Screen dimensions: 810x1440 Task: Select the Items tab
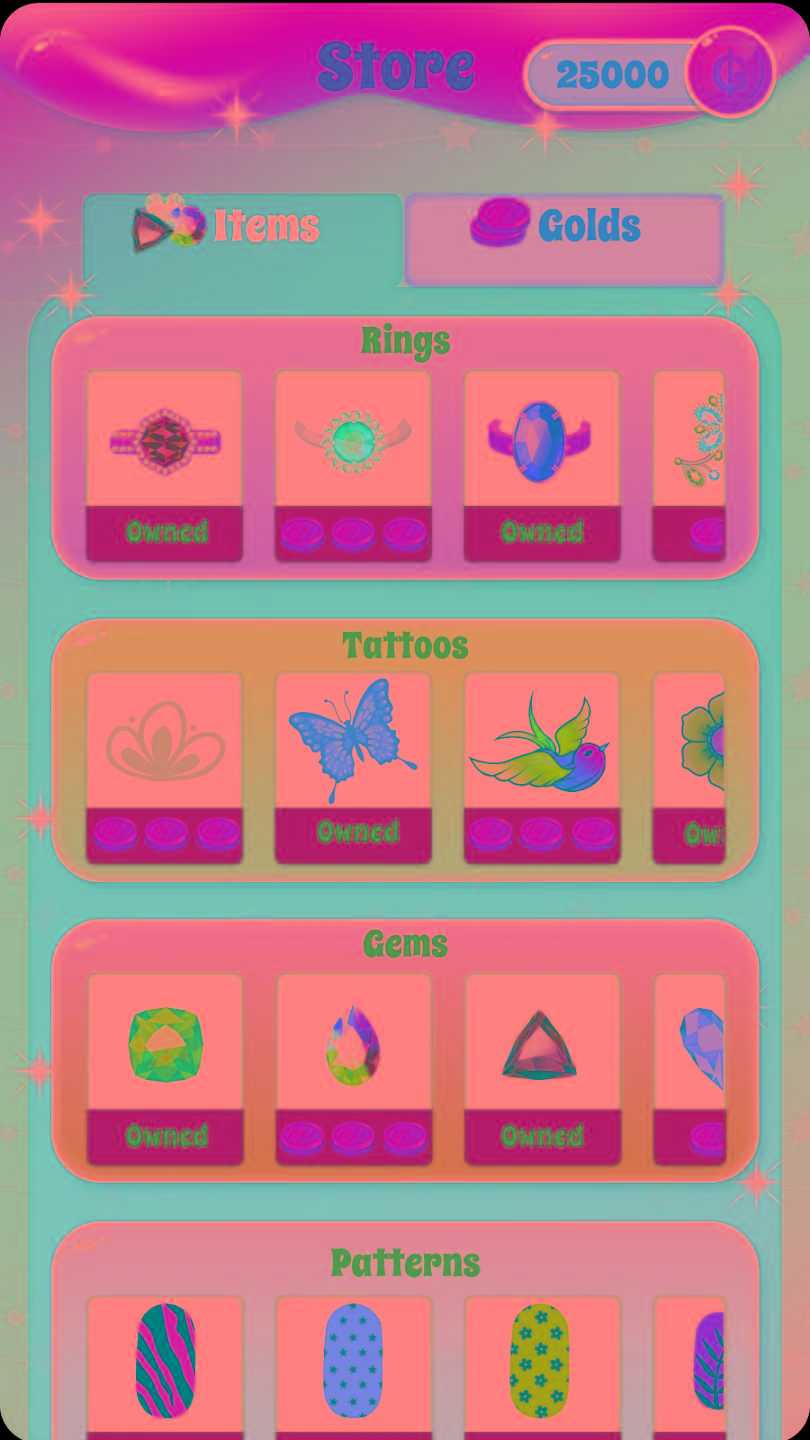[242, 226]
